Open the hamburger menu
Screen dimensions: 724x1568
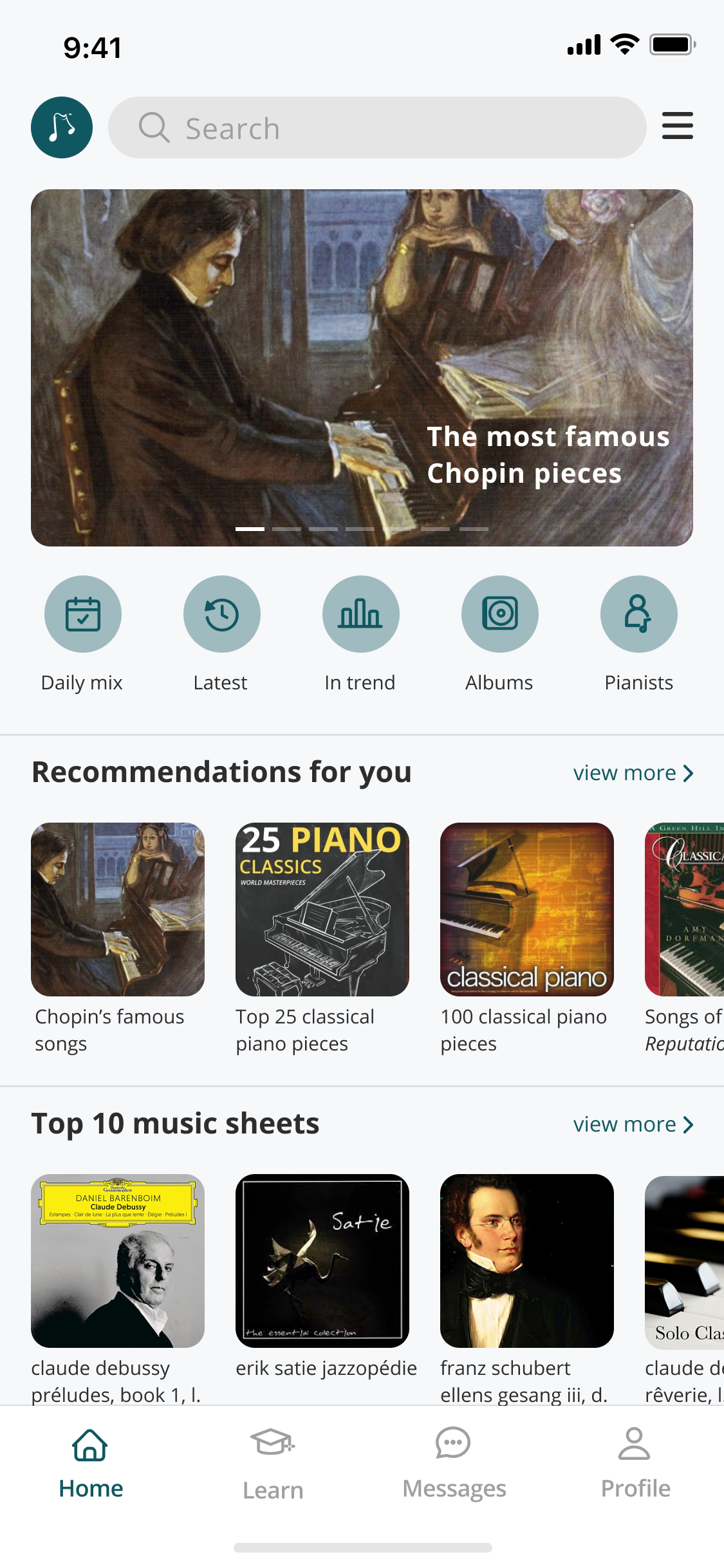coord(677,126)
